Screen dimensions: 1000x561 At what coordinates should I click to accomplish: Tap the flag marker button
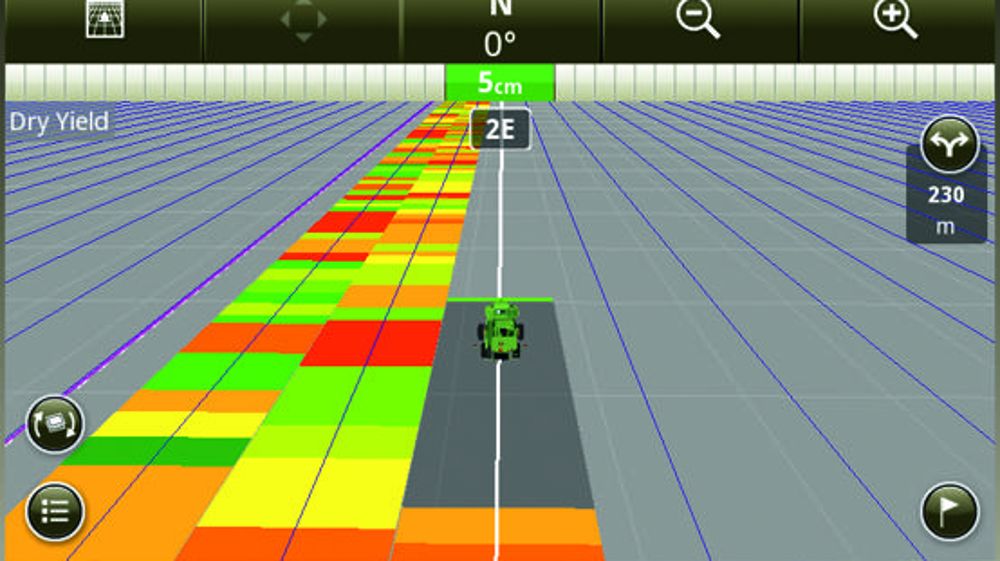point(948,512)
